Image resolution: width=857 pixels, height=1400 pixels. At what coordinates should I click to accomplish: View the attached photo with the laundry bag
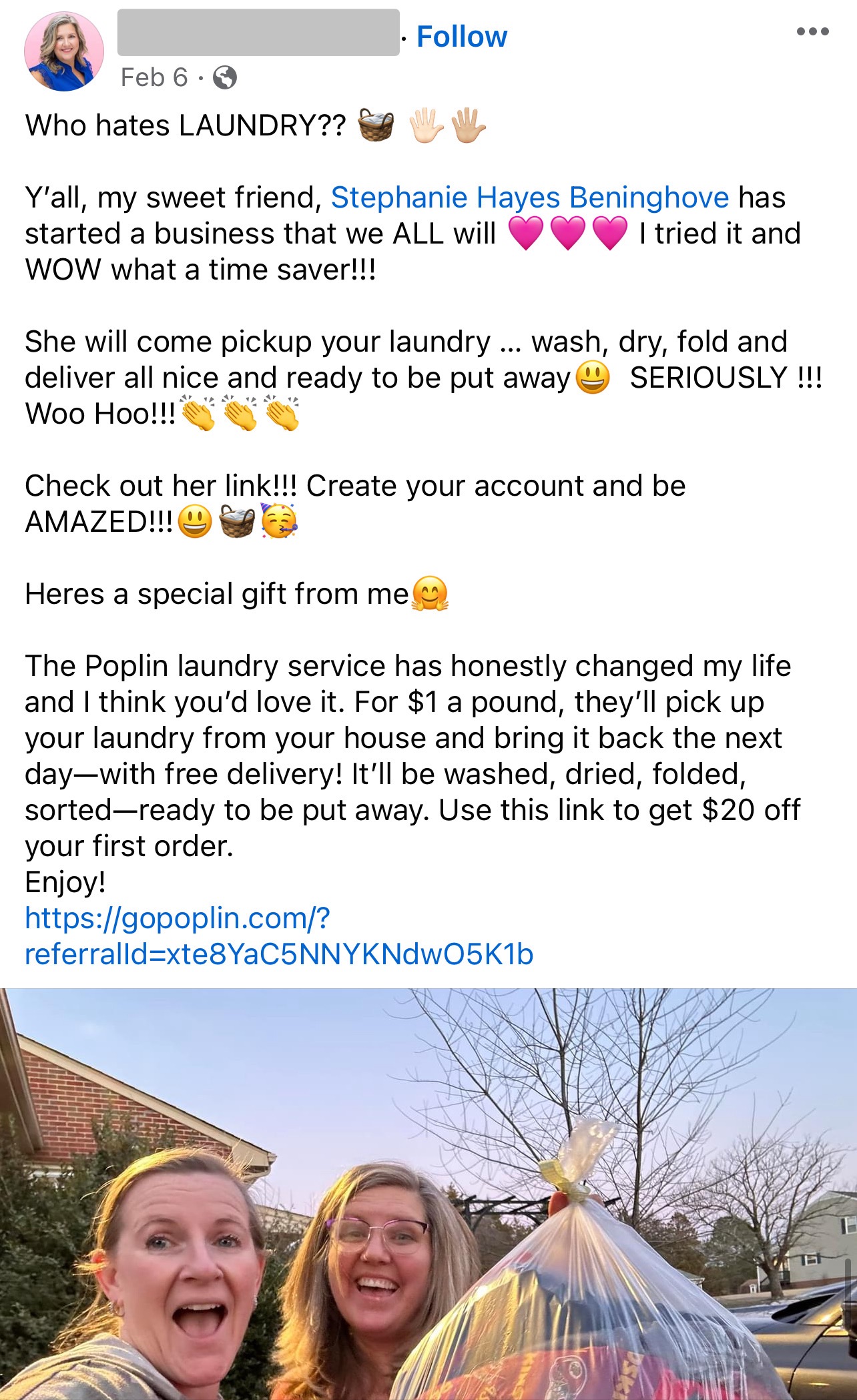point(429,1194)
